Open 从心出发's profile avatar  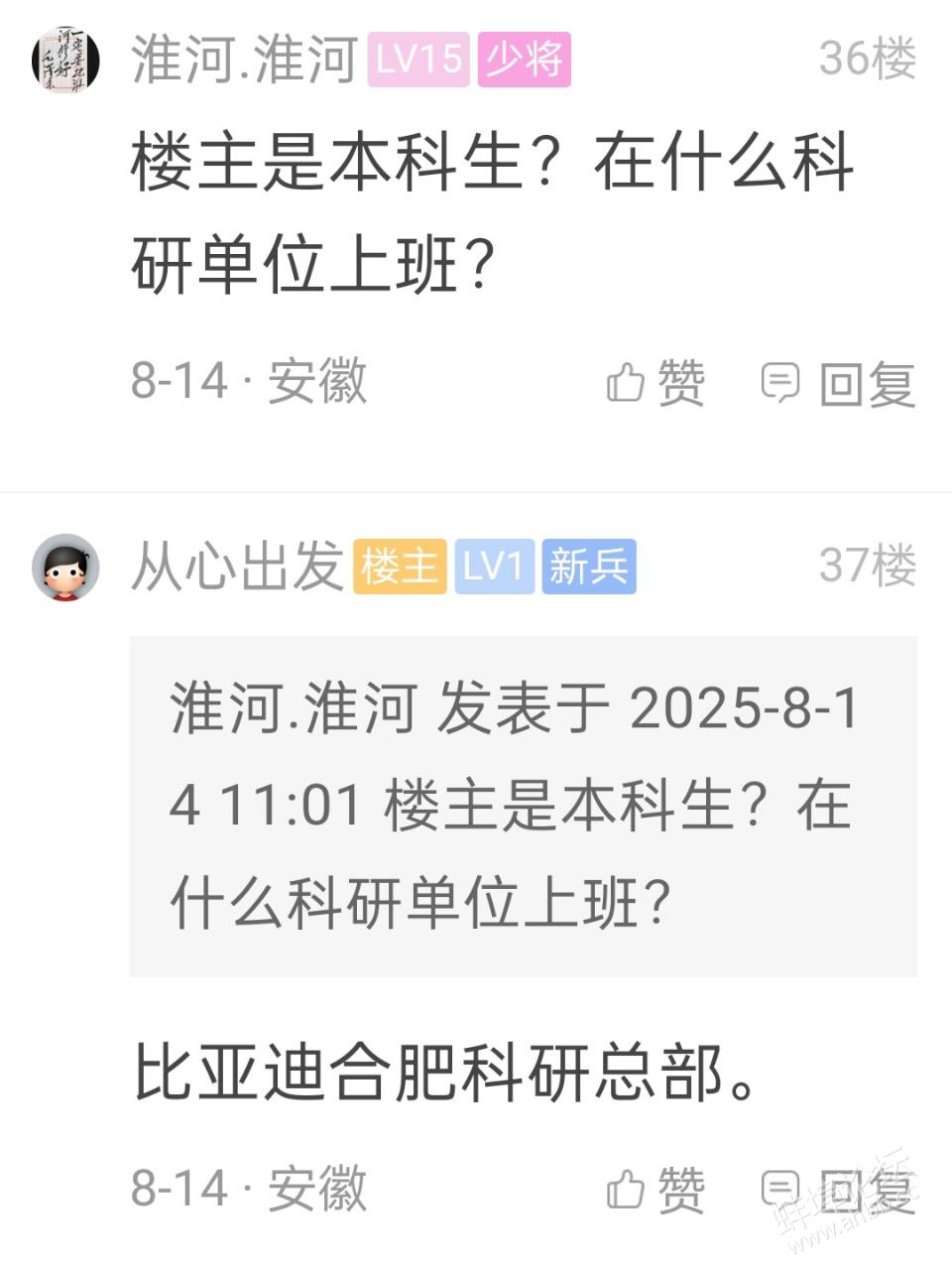[x=65, y=568]
